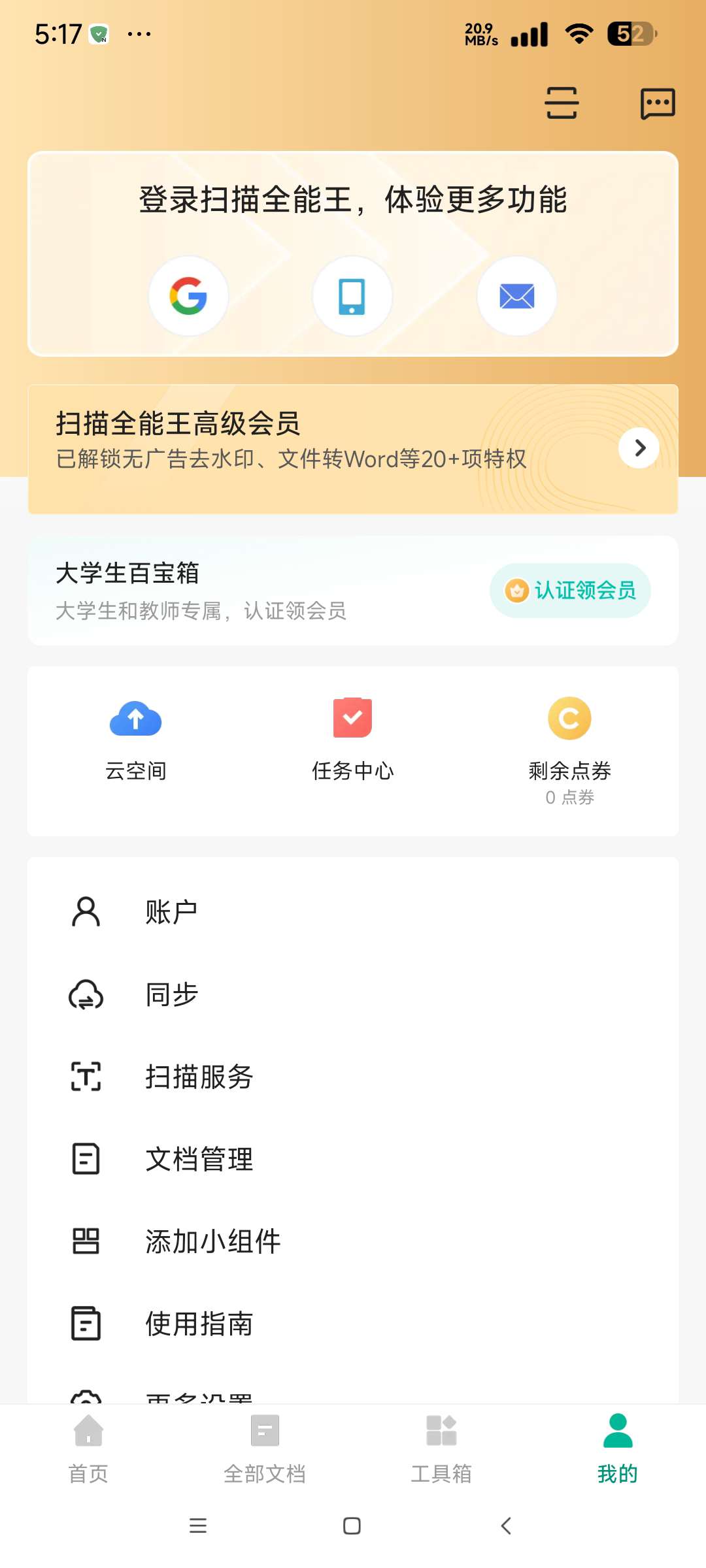This screenshot has height=1568, width=706.
Task: Go back with the system back button
Action: point(506,1526)
